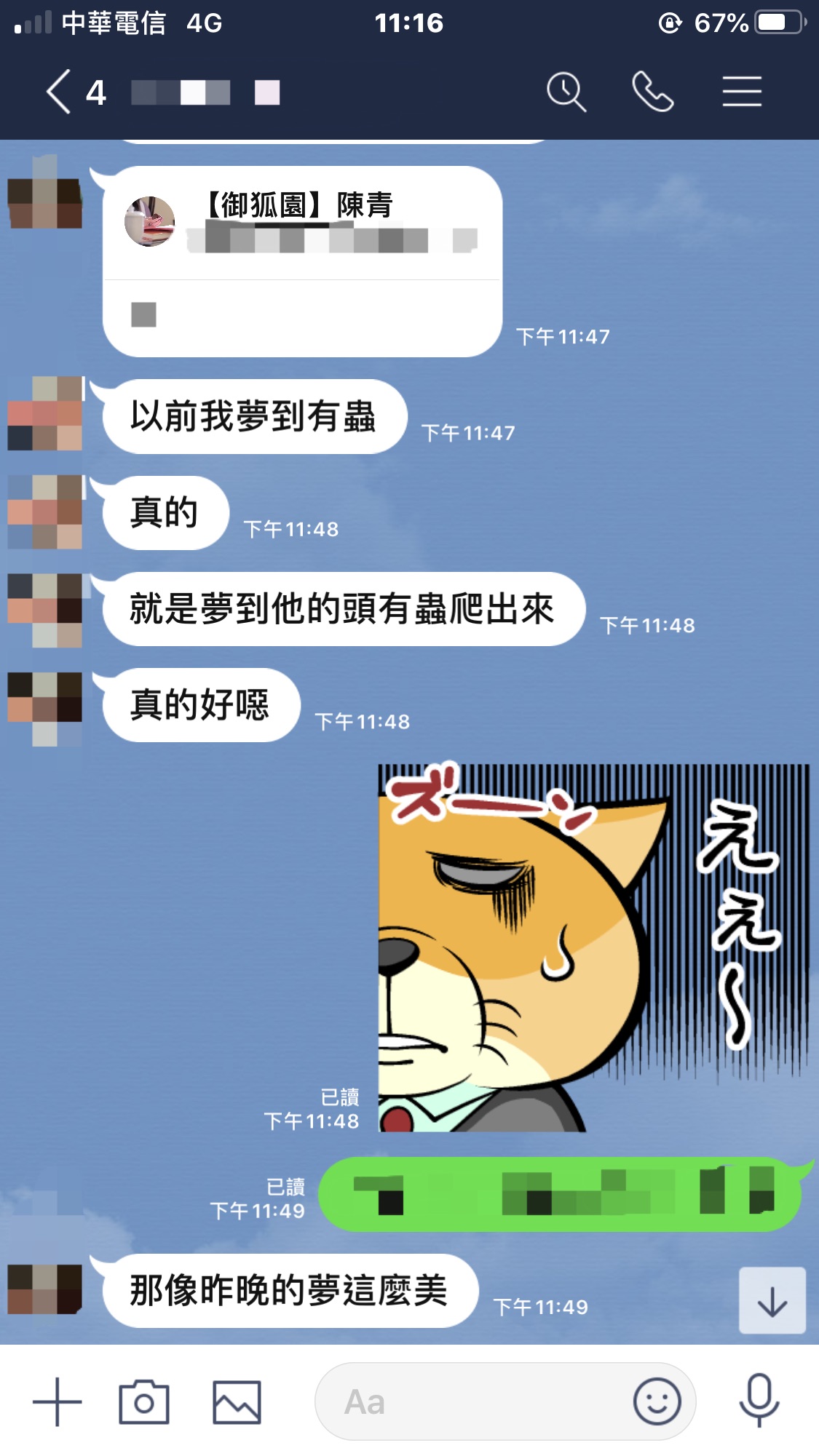Open profile of sender of 真的好噁
The height and width of the screenshot is (1456, 819).
click(45, 707)
